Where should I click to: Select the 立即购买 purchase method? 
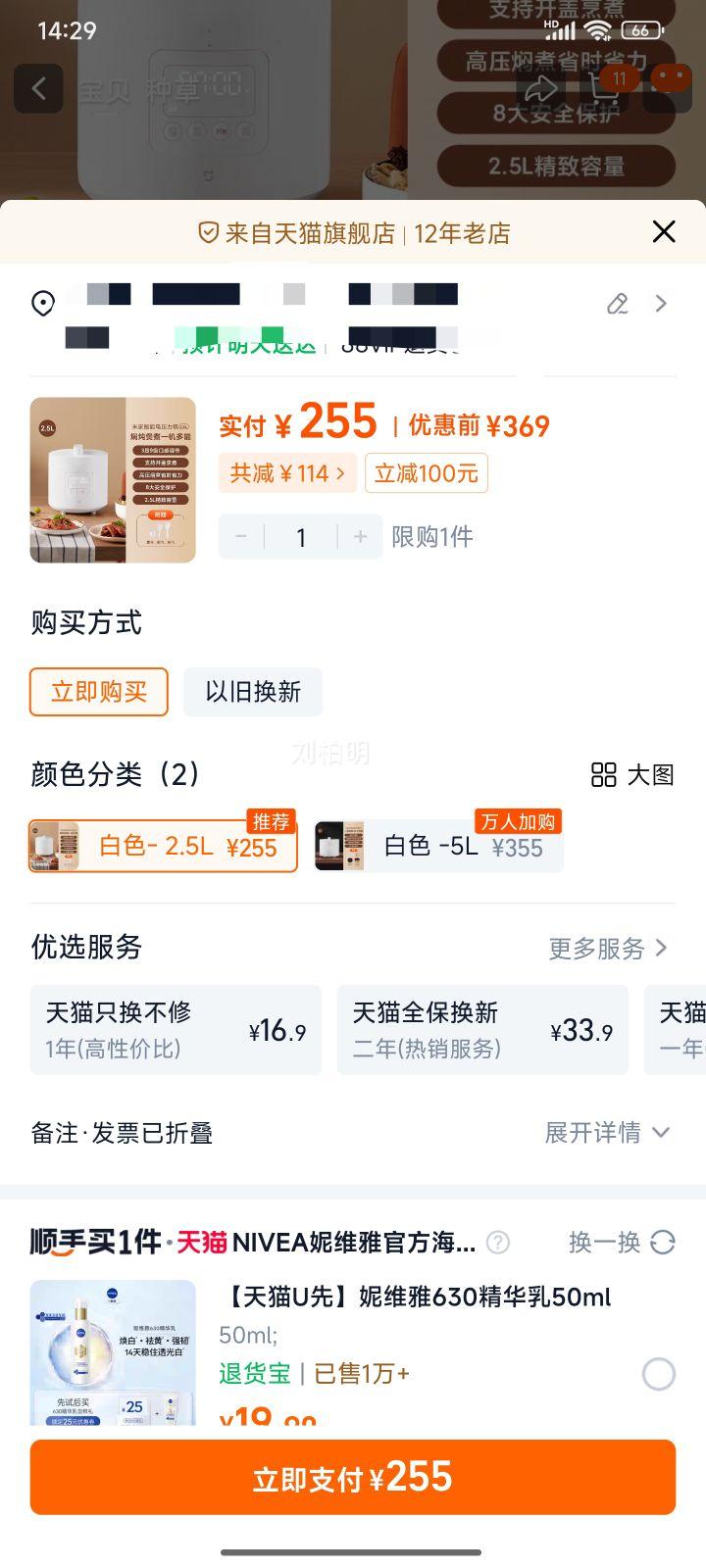tap(99, 692)
